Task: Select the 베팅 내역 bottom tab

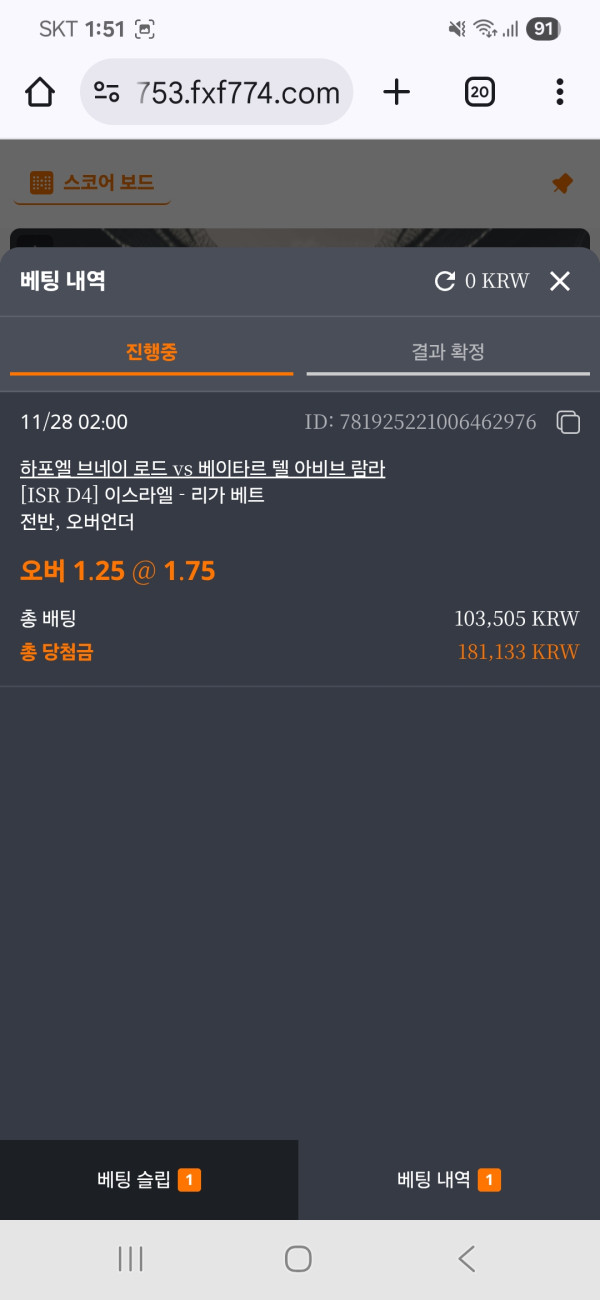Action: click(x=449, y=1180)
